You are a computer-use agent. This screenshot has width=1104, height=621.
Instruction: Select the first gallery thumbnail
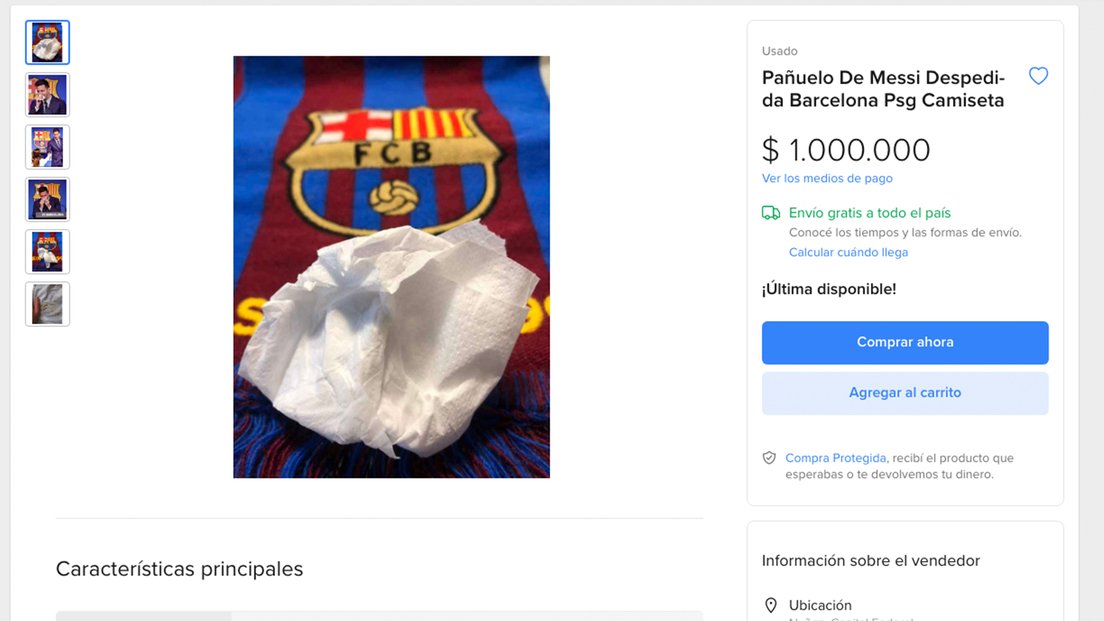(x=48, y=43)
